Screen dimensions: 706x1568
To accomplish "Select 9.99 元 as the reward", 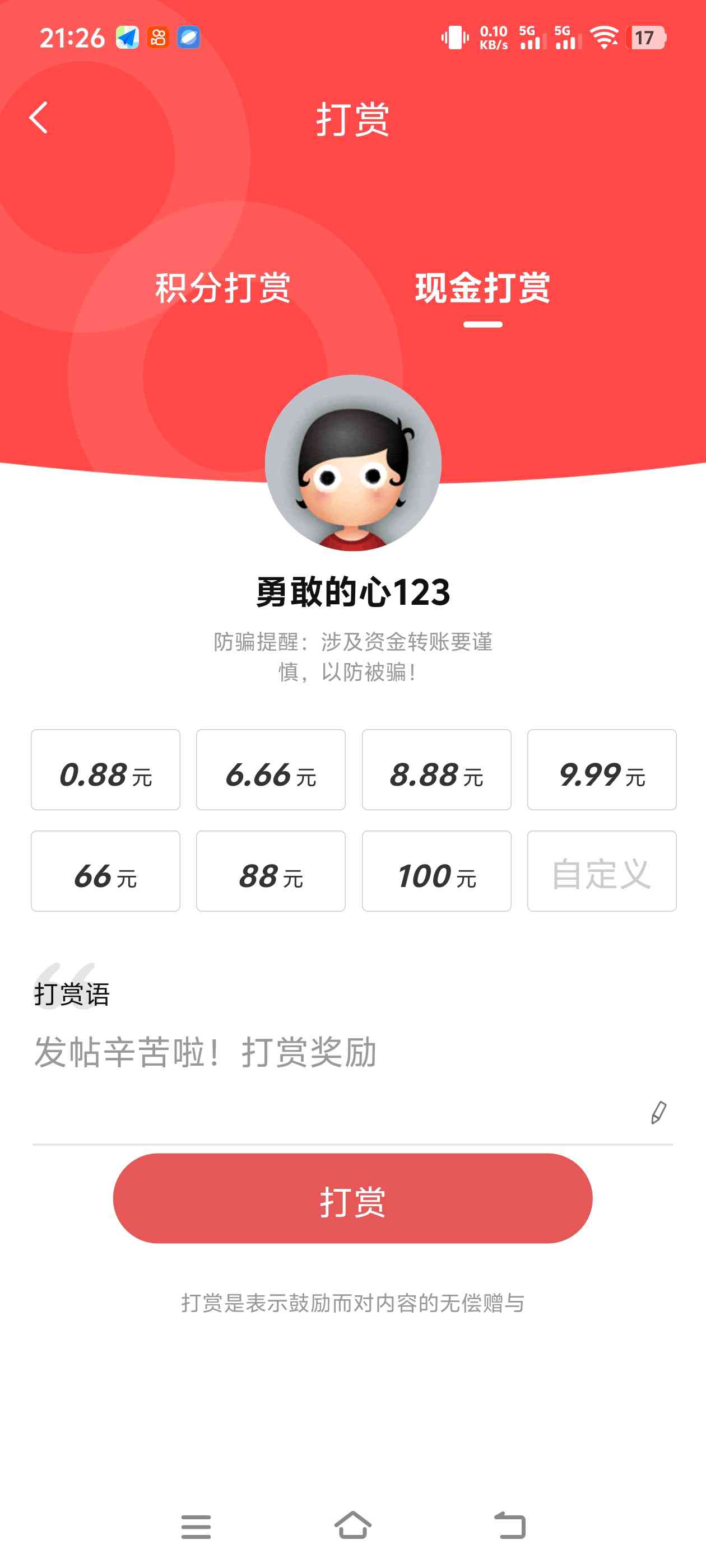I will 601,769.
